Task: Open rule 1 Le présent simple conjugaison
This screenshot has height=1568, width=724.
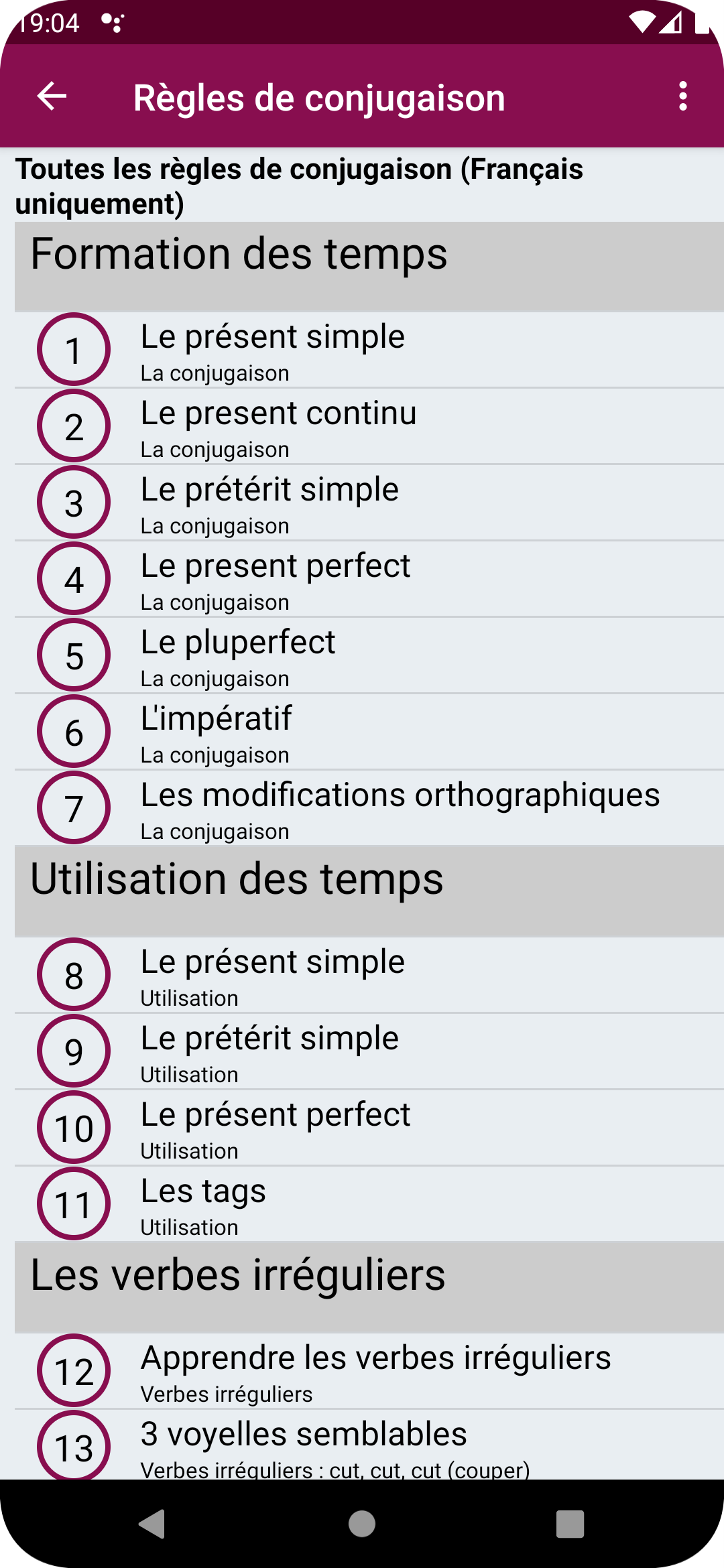Action: (x=369, y=350)
